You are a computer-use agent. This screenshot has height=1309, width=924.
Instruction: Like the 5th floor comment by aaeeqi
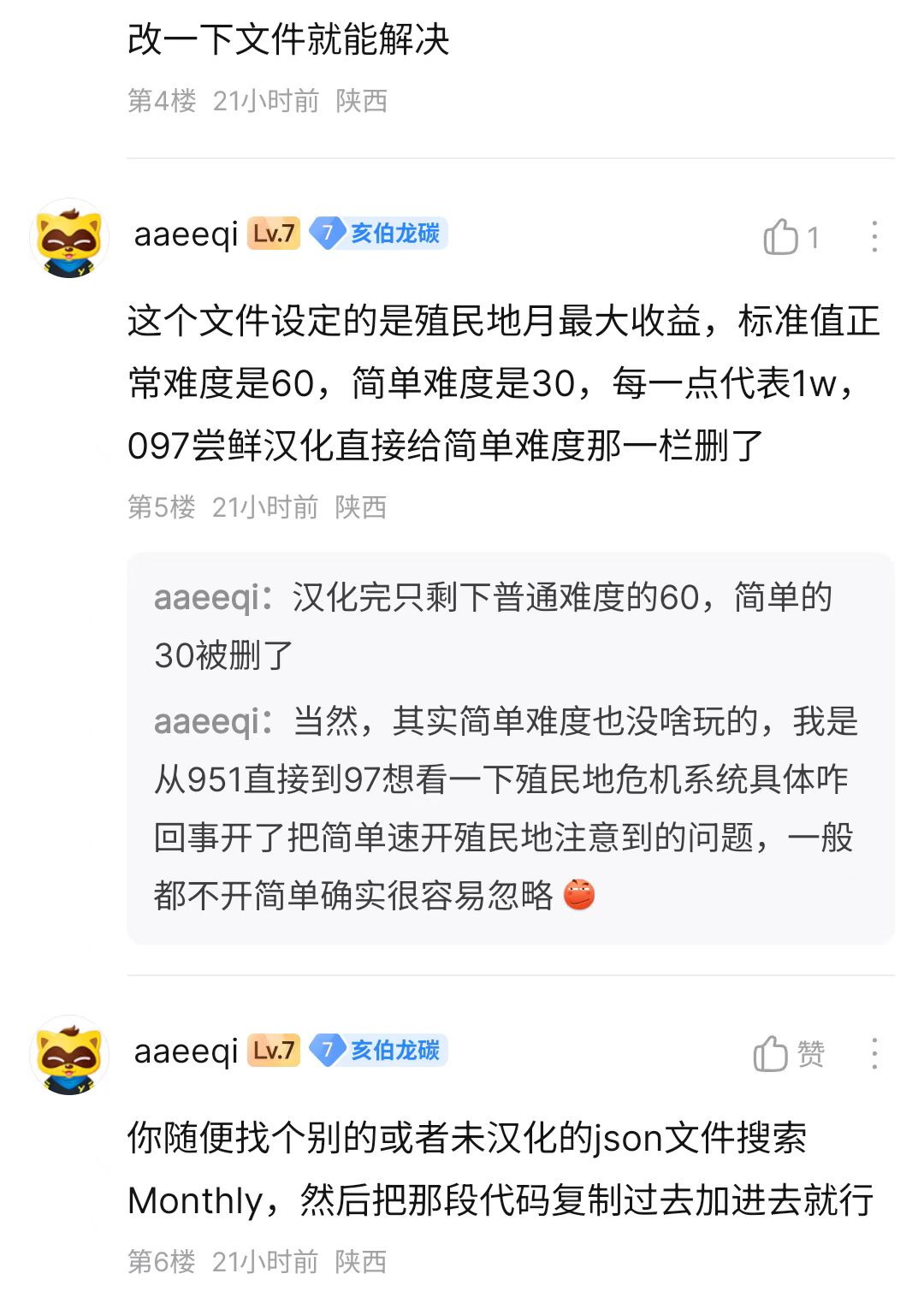pyautogui.click(x=780, y=237)
